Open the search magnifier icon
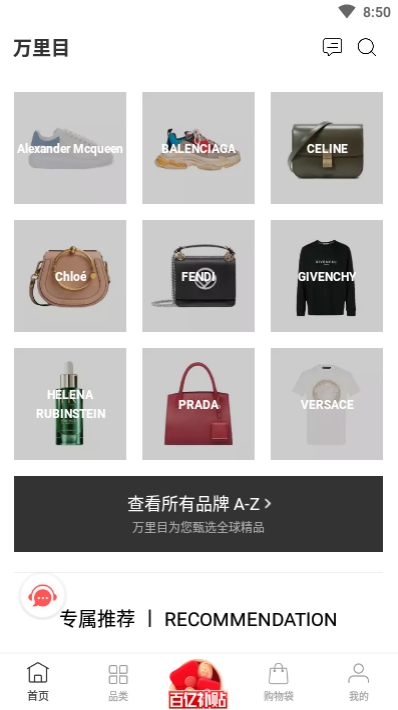Viewport: 398px width, 710px height. 367,47
